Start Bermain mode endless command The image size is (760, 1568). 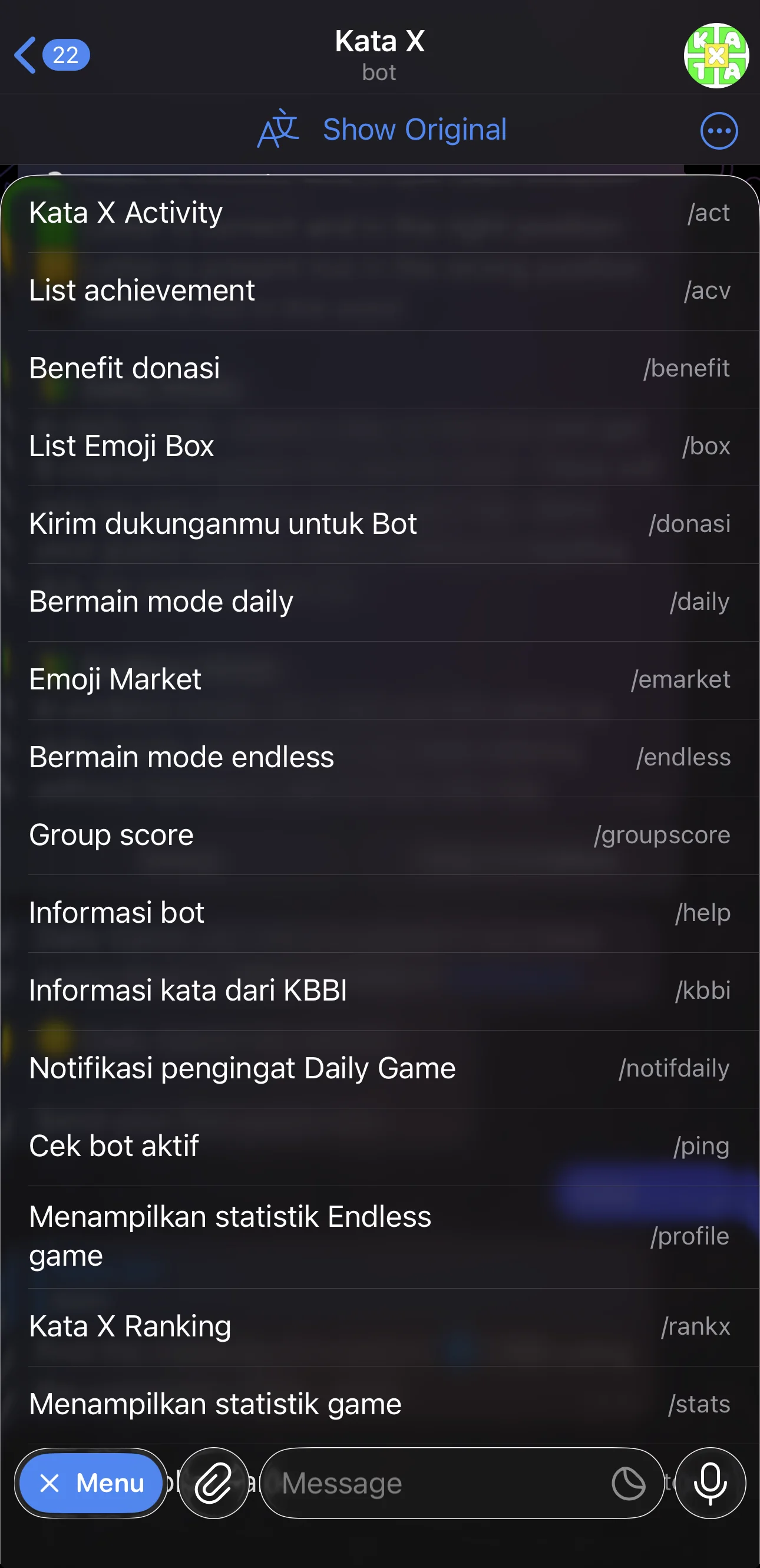[x=379, y=758]
